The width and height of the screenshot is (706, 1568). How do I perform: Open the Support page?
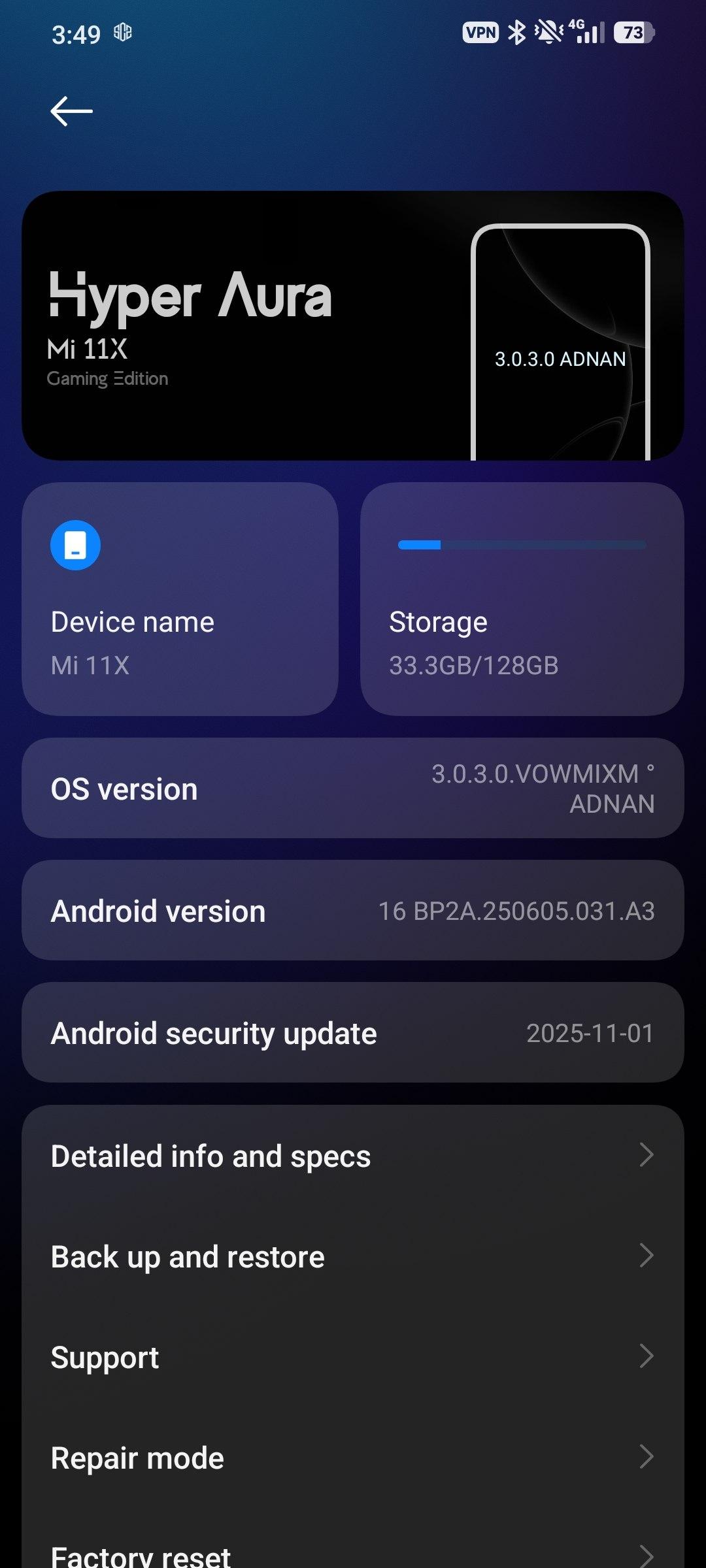353,1357
